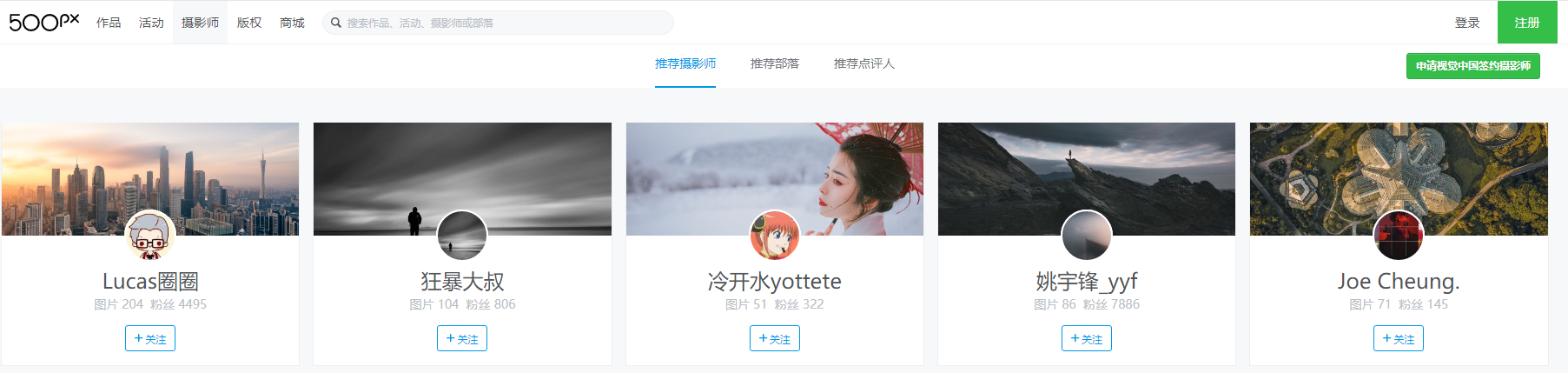Open the 商城 store page

(292, 23)
